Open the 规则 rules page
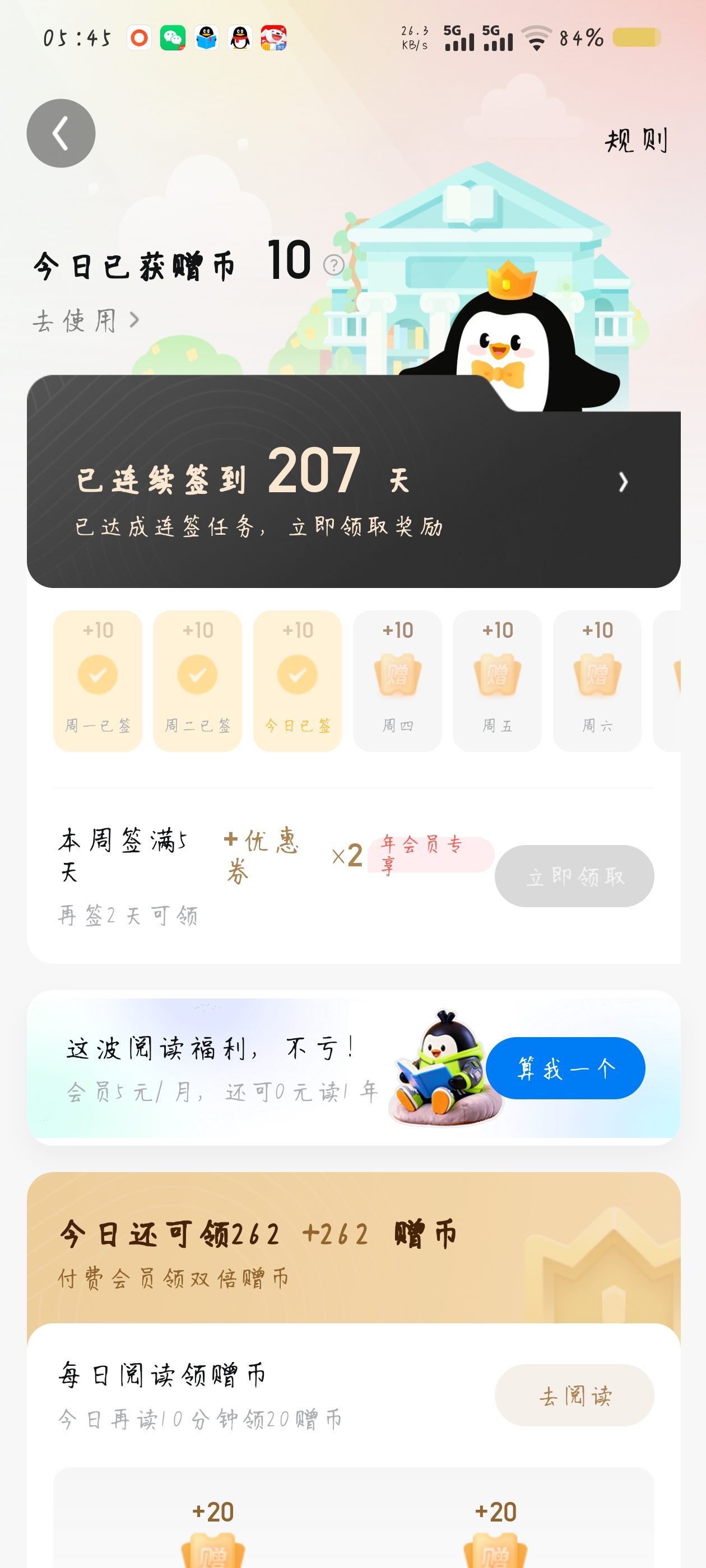 point(636,141)
